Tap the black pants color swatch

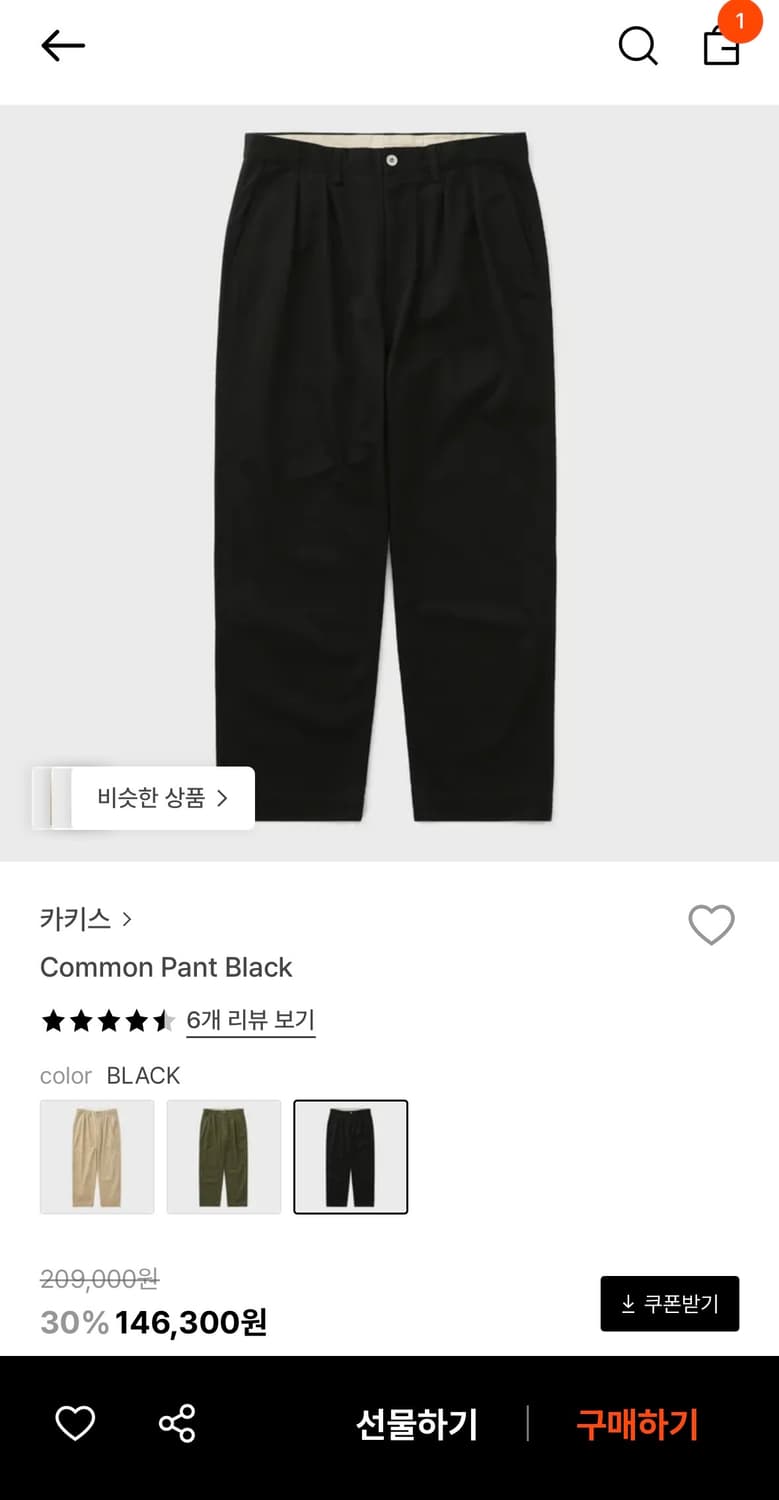click(x=351, y=1156)
